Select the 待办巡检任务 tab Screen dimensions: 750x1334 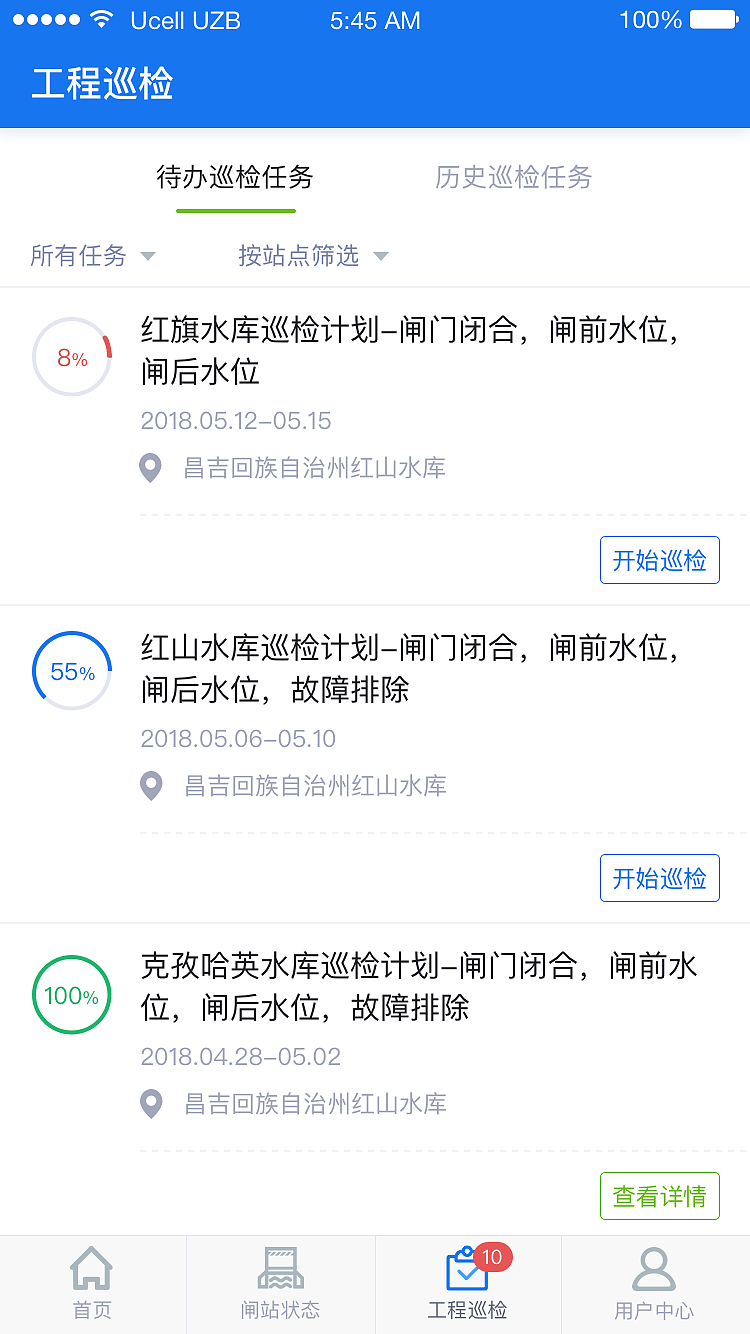point(236,177)
